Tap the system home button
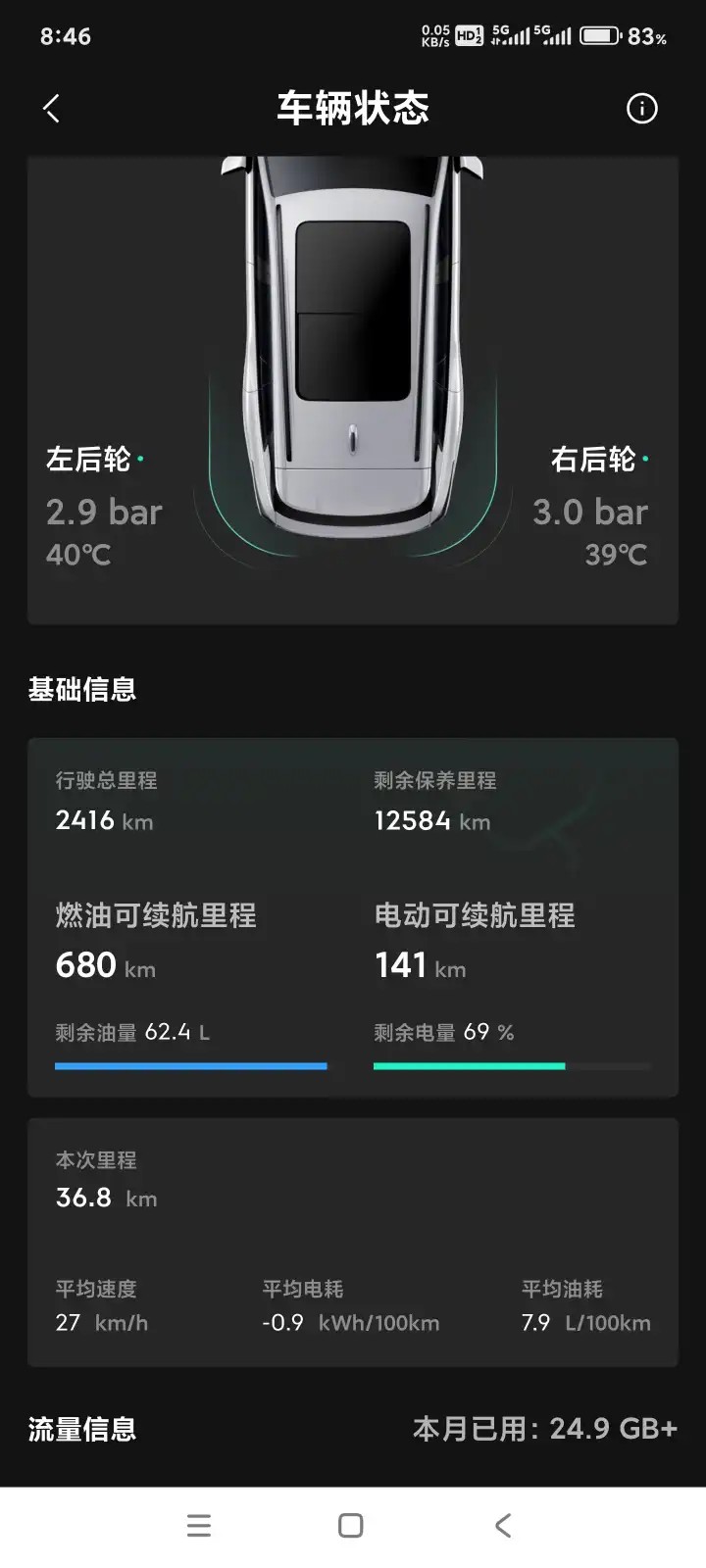 350,1525
